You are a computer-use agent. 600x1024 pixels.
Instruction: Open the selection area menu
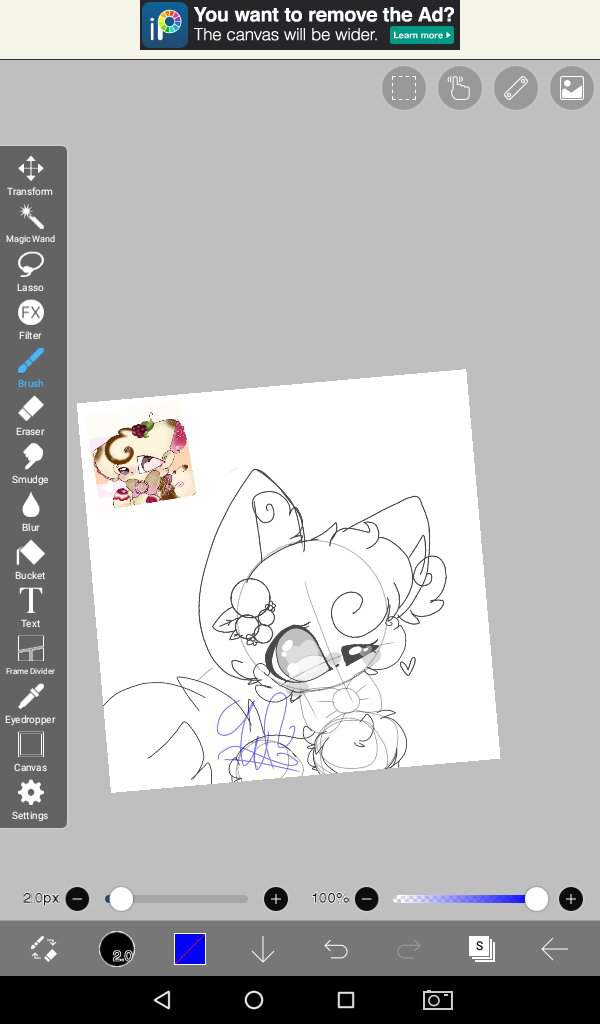click(404, 89)
